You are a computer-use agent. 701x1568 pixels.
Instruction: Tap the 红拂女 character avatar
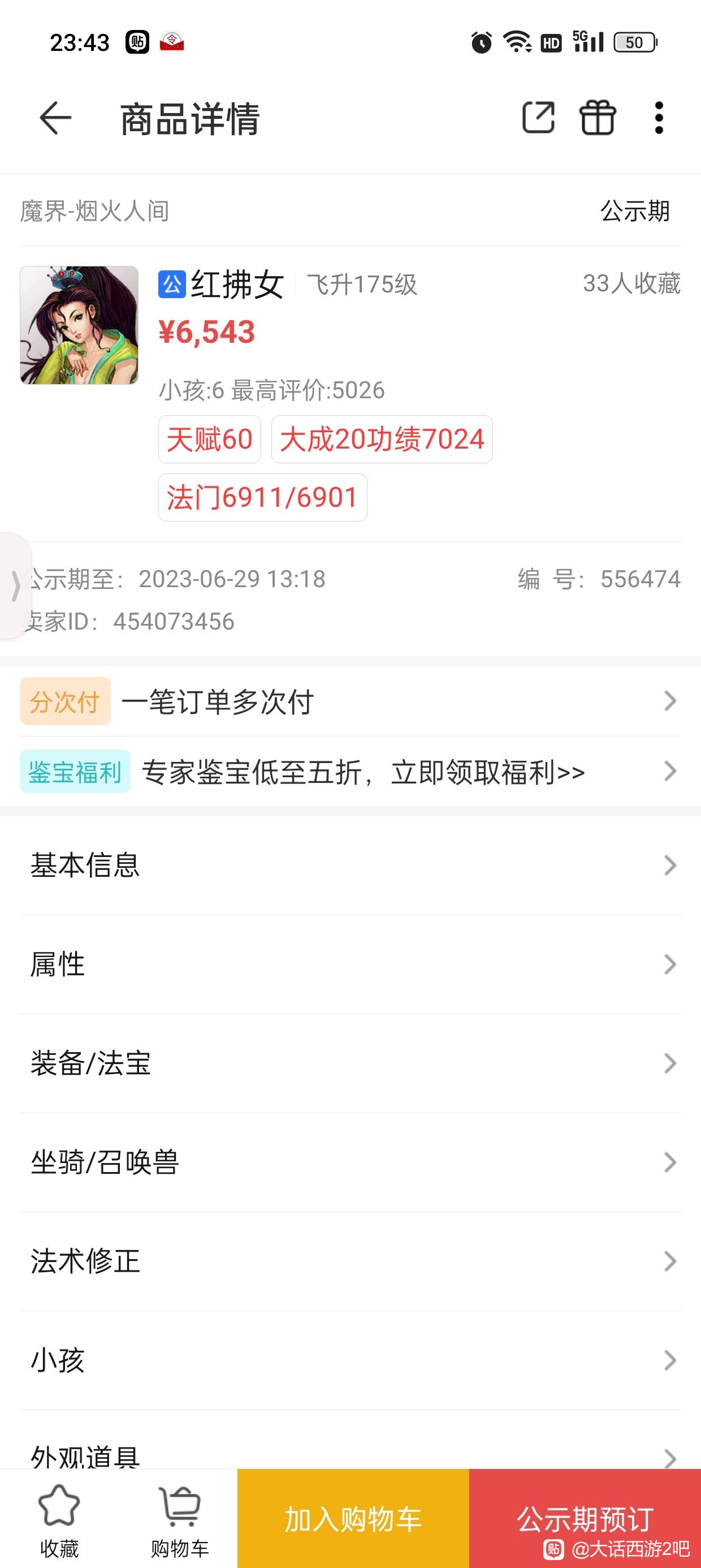(79, 325)
